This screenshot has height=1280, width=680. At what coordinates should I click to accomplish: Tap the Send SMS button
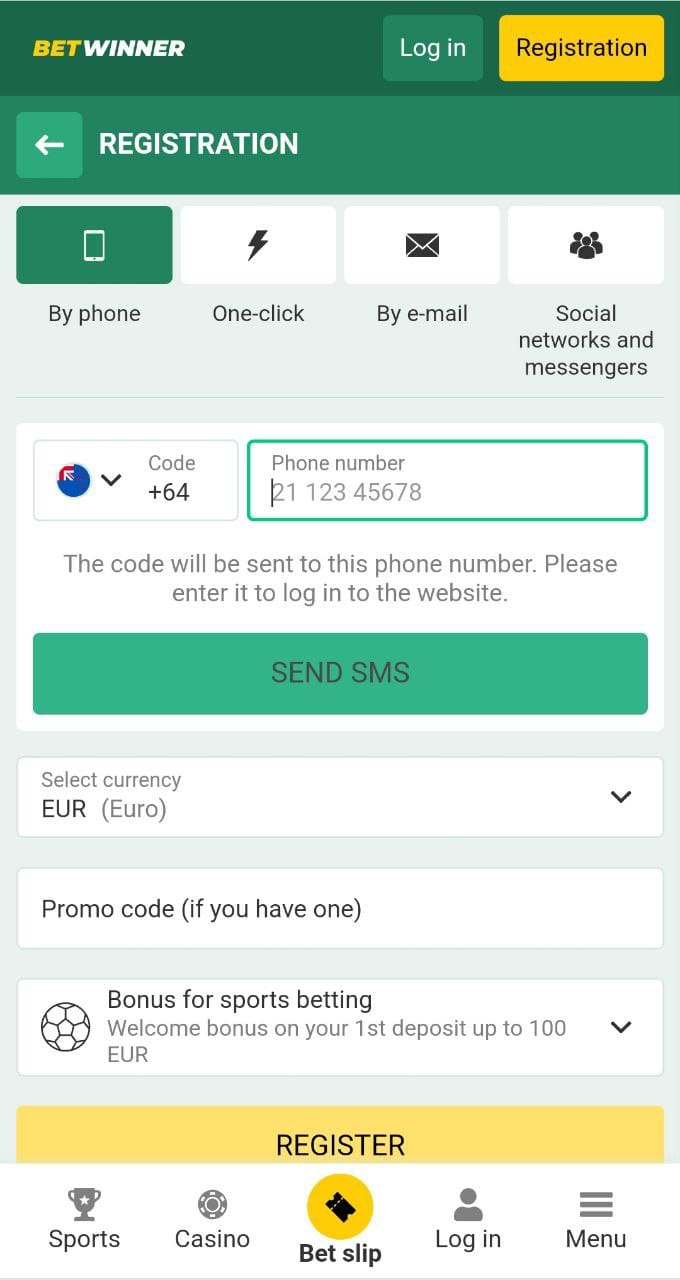click(340, 673)
